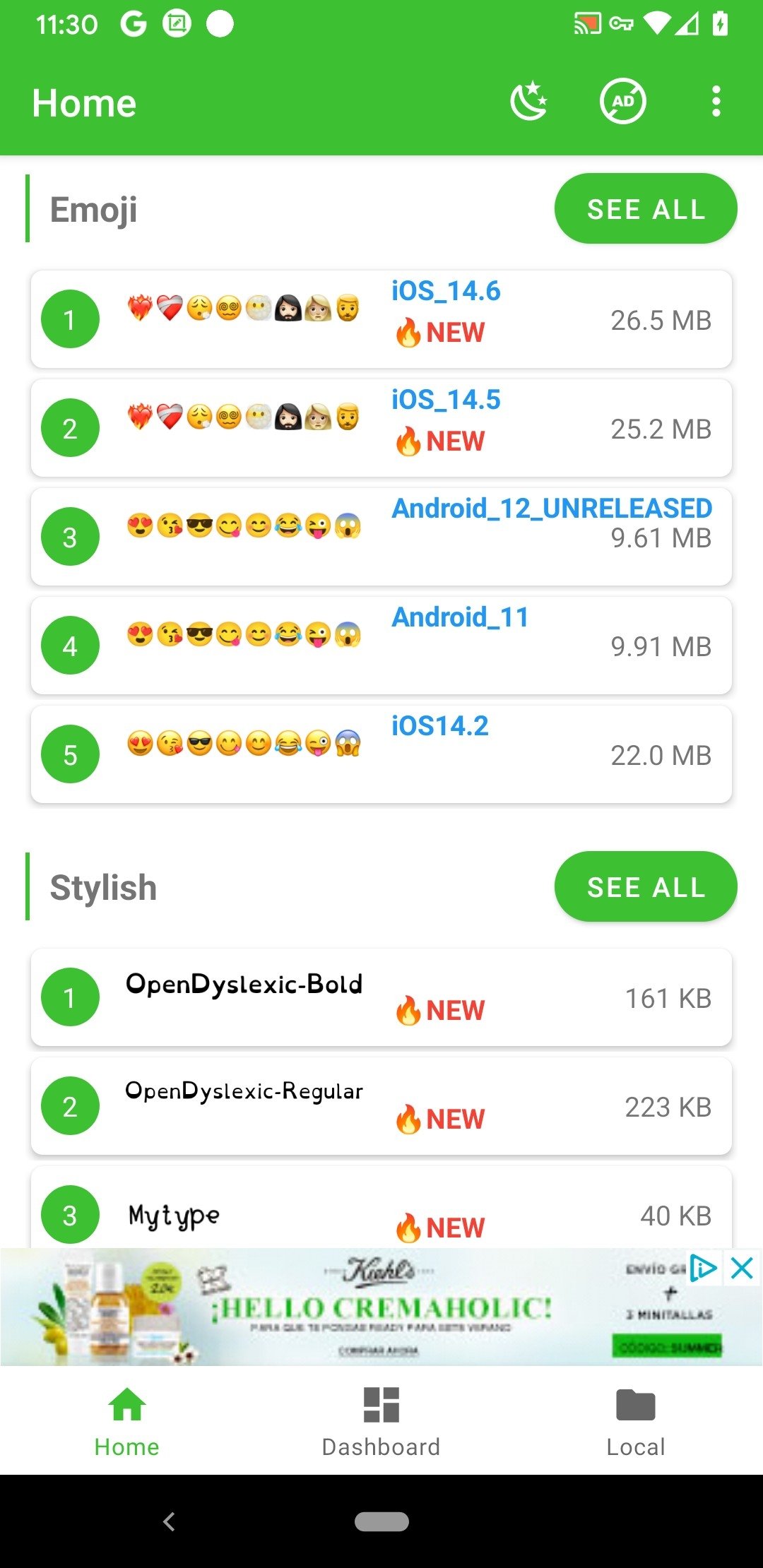Tap the system back button

point(169,1521)
